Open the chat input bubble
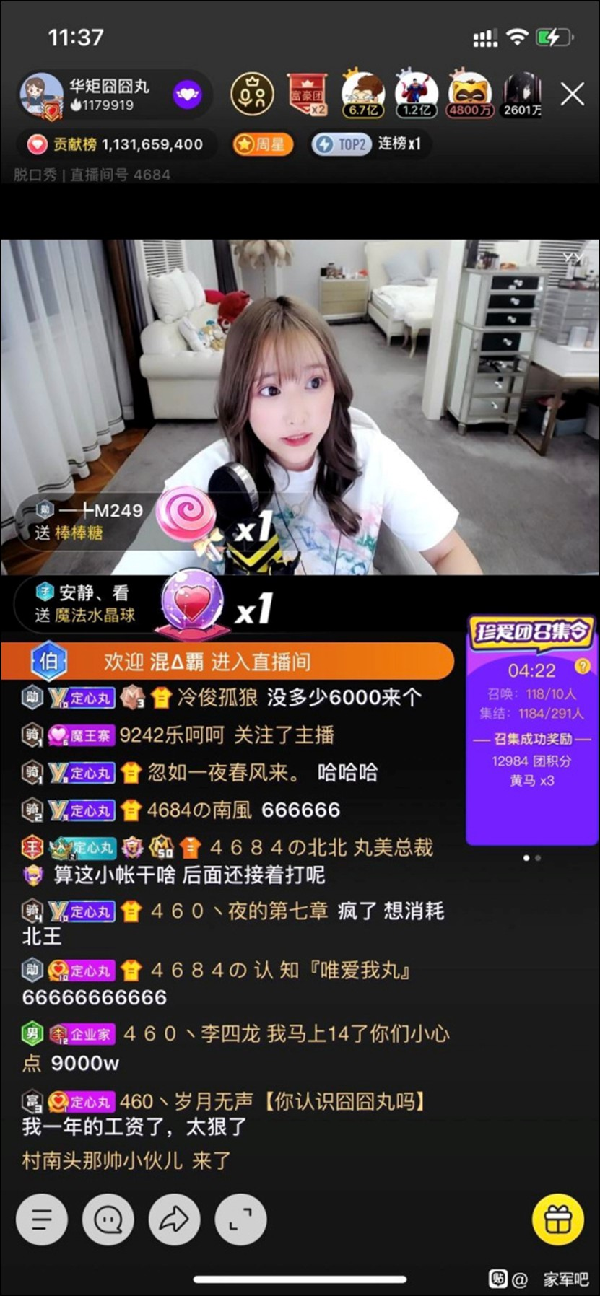600x1296 pixels. [x=108, y=1219]
